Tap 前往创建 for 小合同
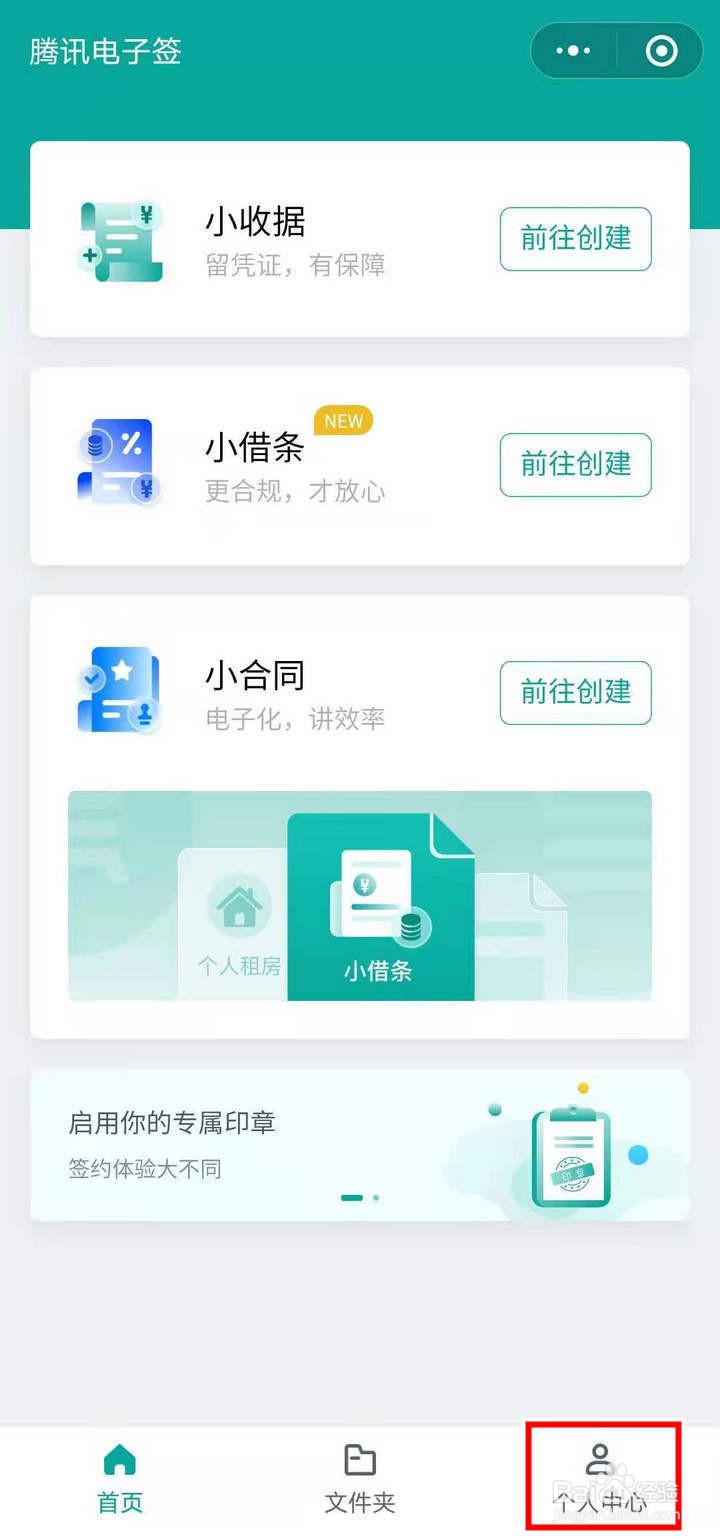720x1540 pixels. click(575, 692)
